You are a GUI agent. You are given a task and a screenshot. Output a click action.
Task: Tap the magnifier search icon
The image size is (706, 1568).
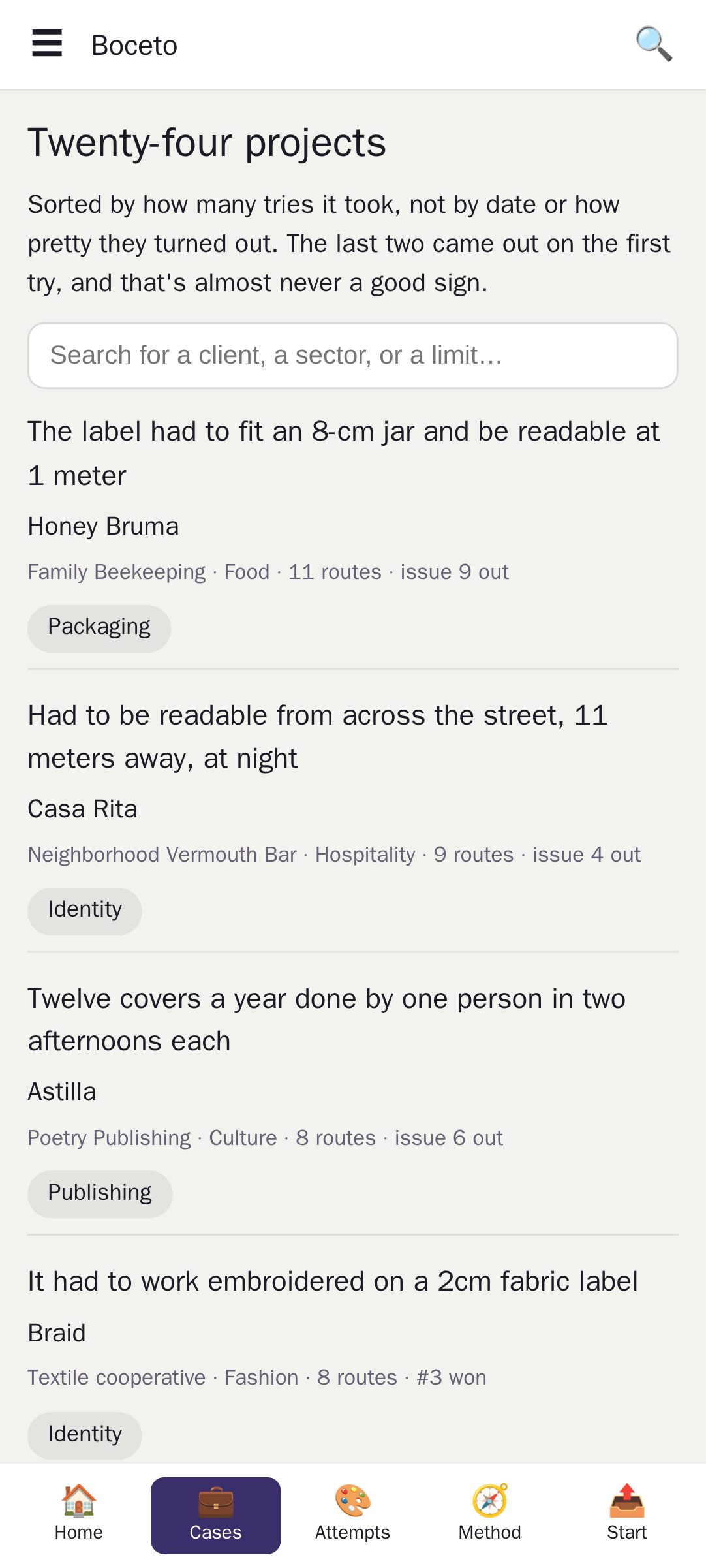(x=654, y=44)
